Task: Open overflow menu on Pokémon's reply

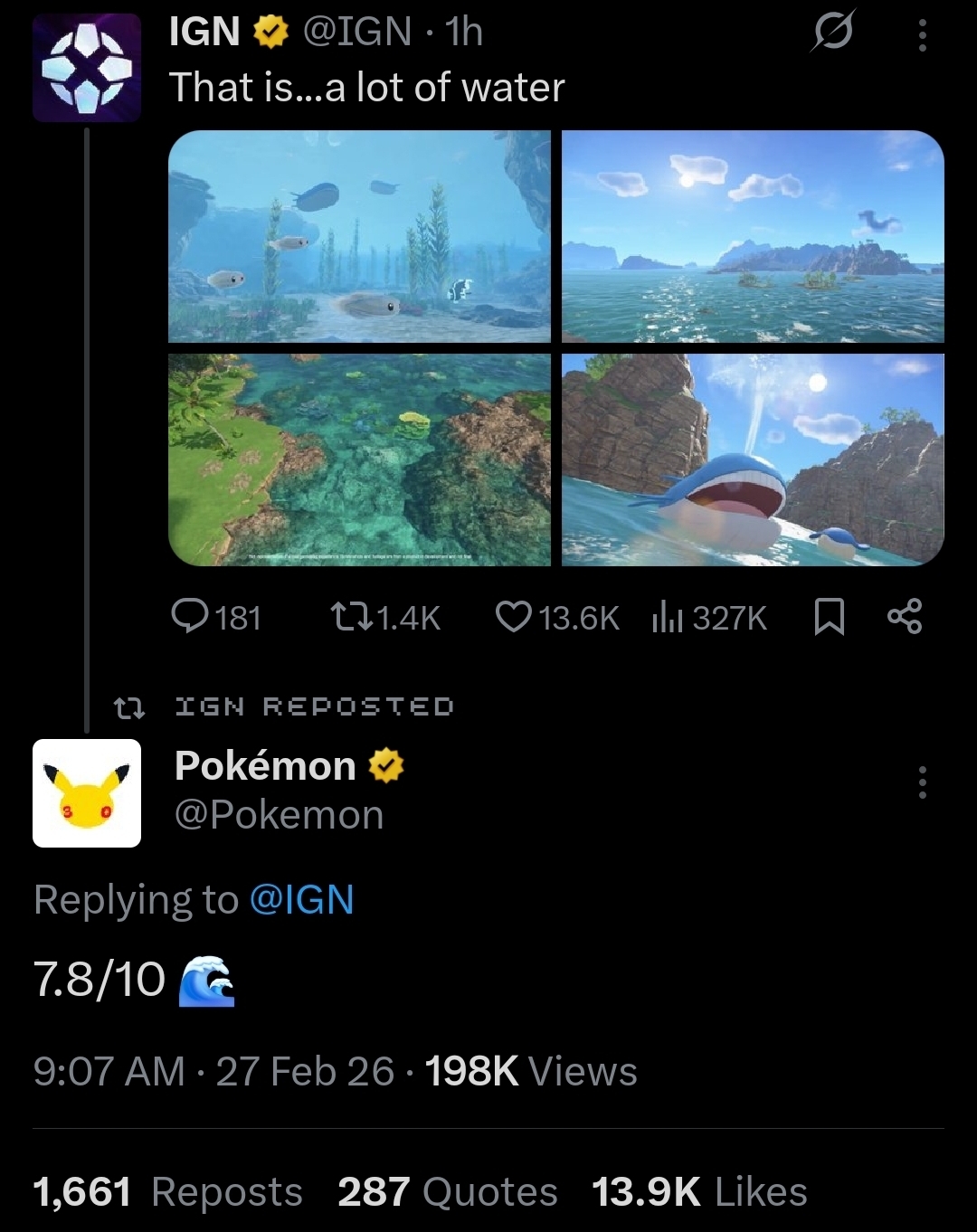Action: click(x=922, y=782)
